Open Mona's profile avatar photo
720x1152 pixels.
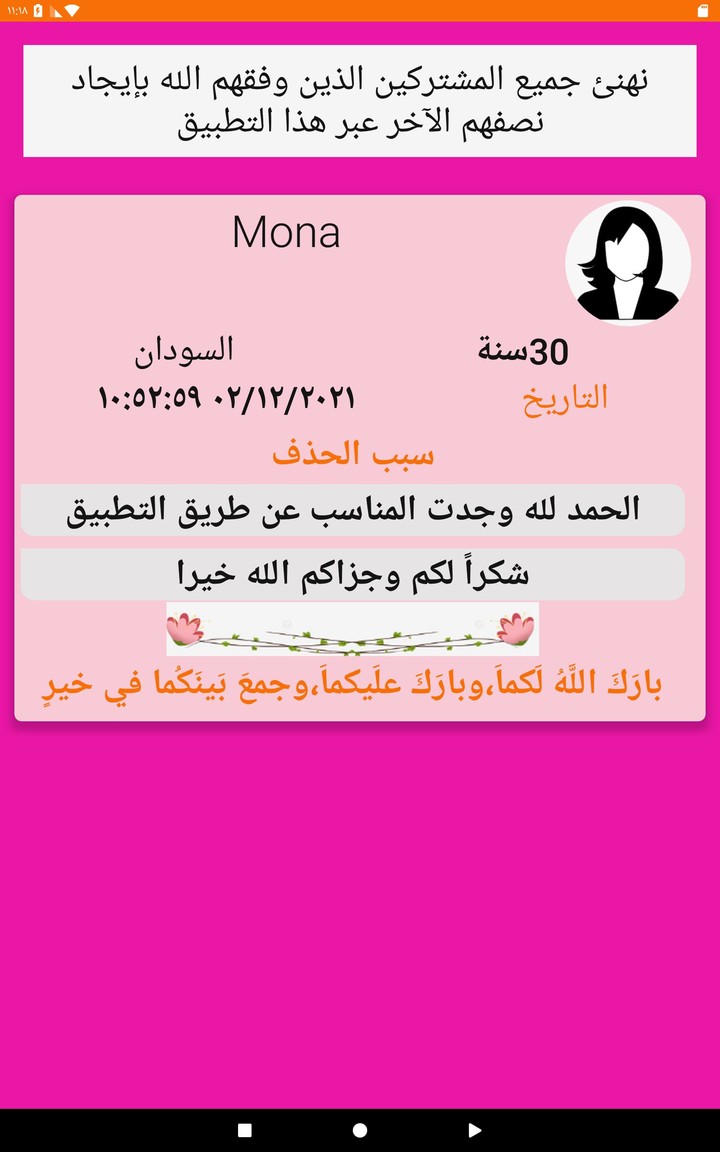coord(629,262)
